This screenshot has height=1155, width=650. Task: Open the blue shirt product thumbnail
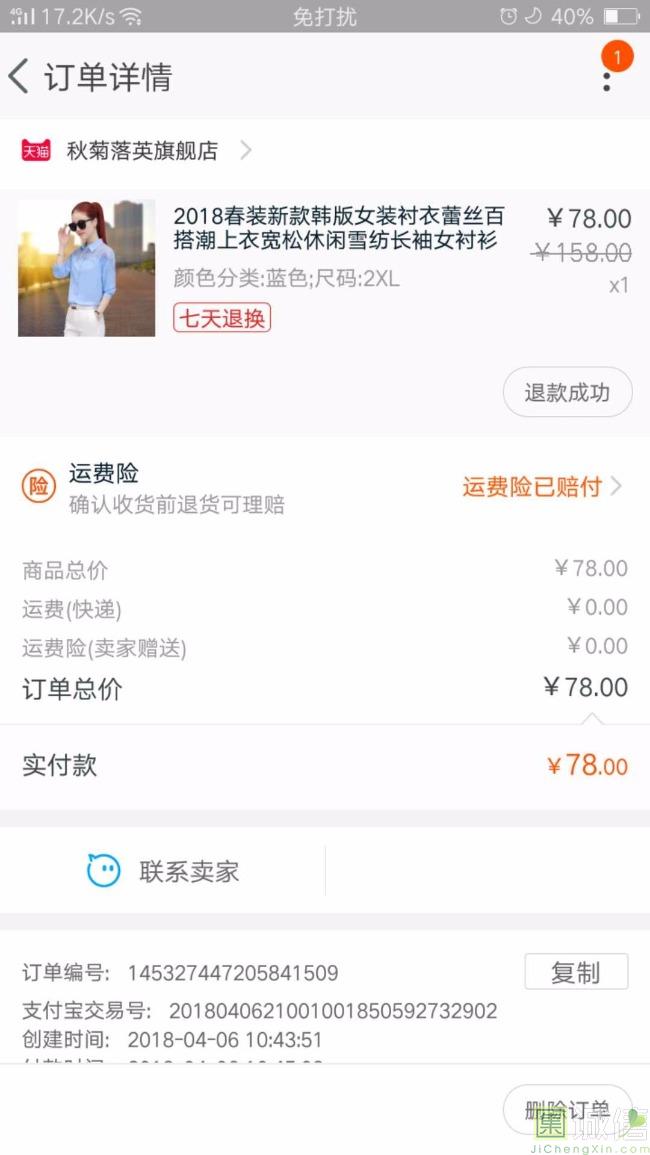click(x=87, y=268)
